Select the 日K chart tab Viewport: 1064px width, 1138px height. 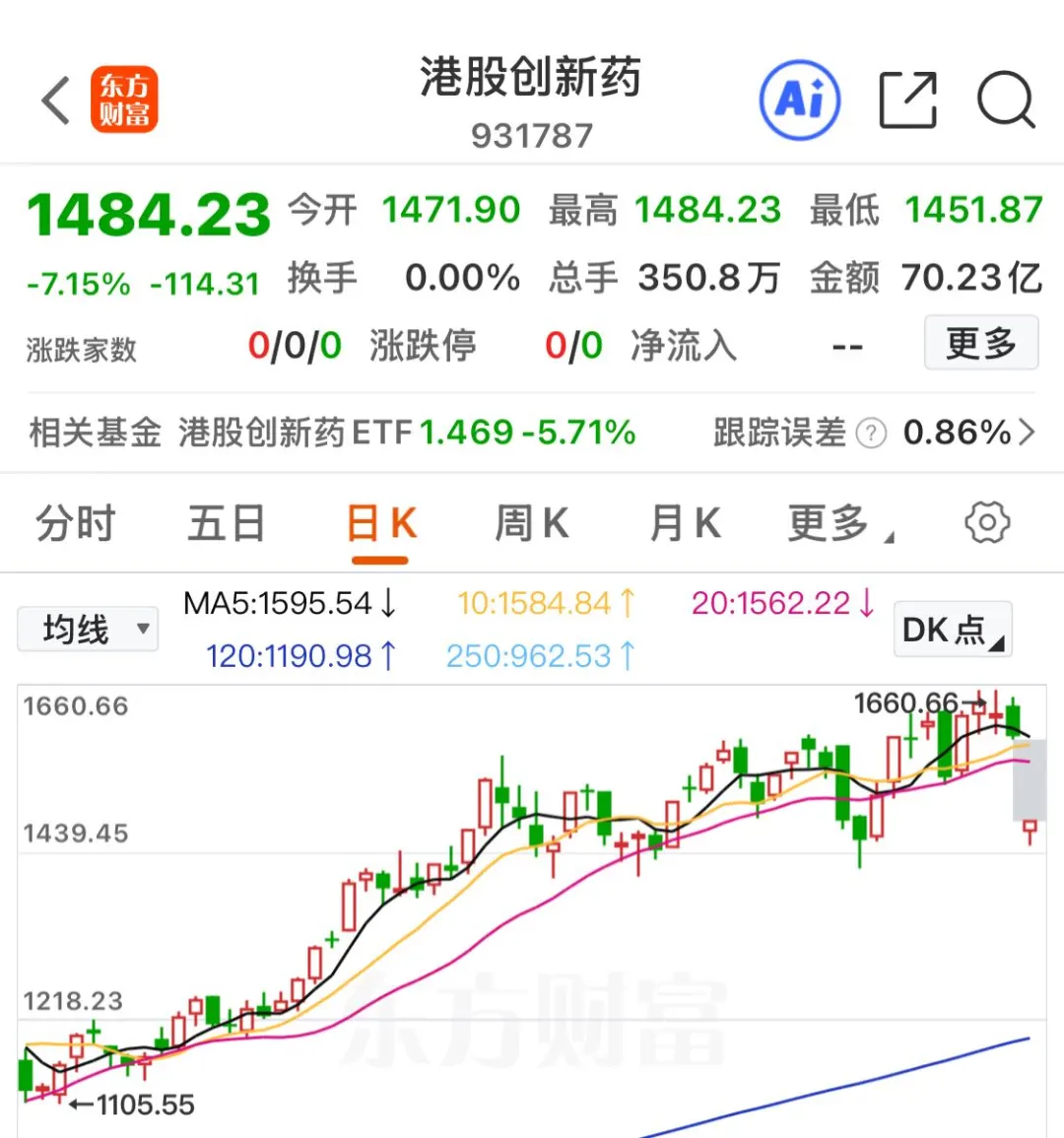pos(380,523)
